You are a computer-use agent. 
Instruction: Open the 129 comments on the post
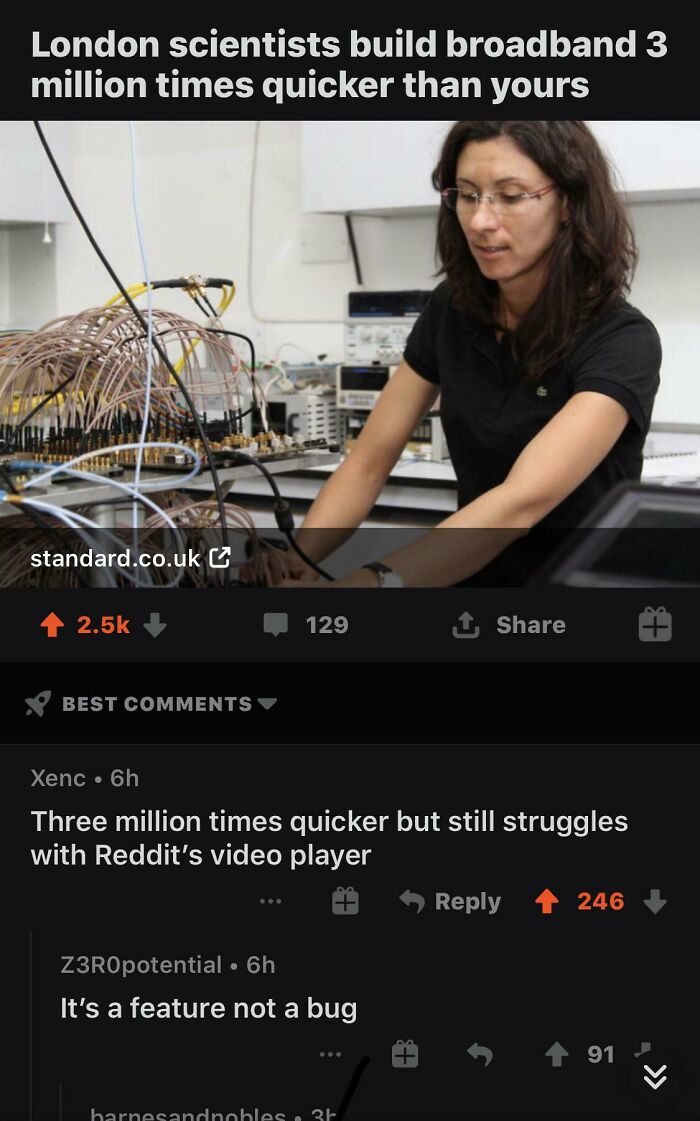click(x=306, y=625)
